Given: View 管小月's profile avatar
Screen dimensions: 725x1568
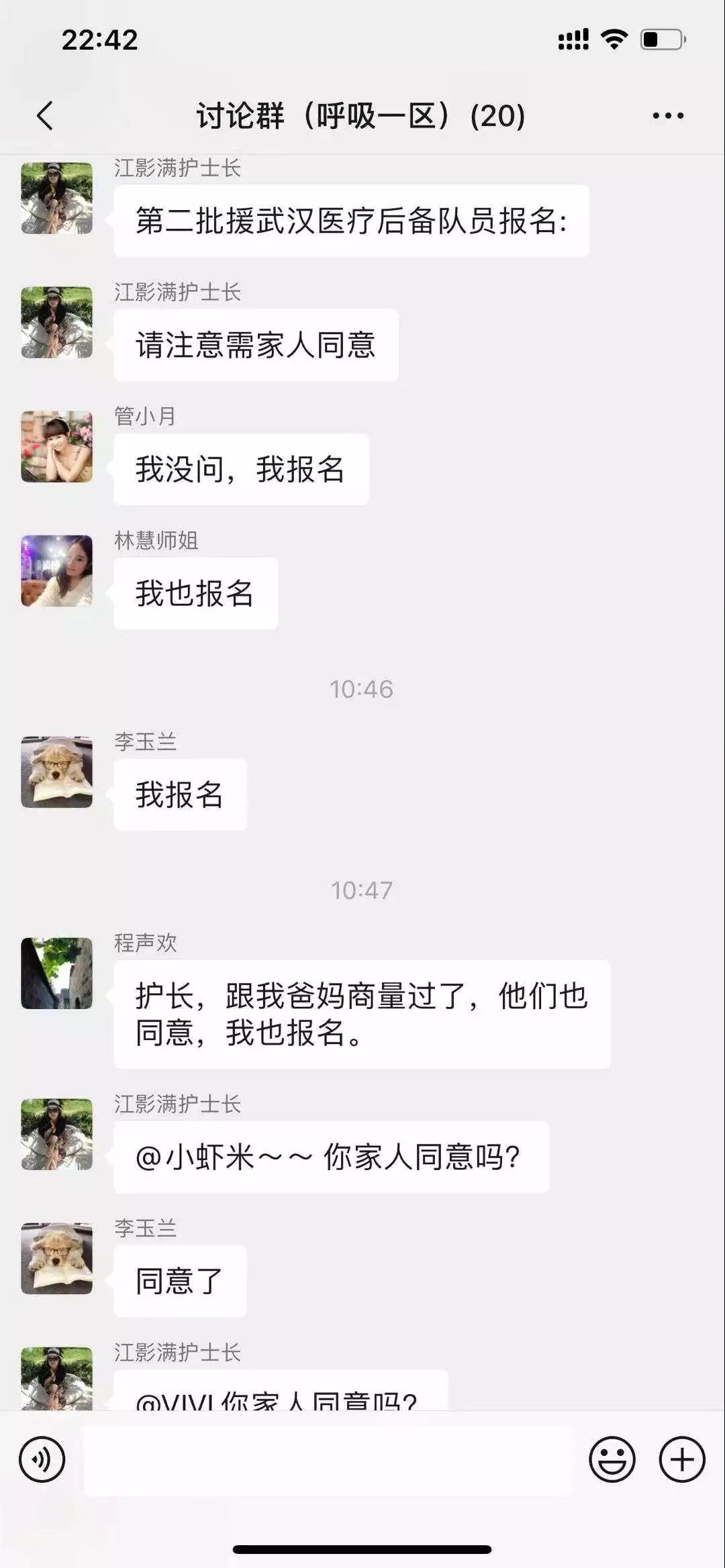Looking at the screenshot, I should coord(57,447).
